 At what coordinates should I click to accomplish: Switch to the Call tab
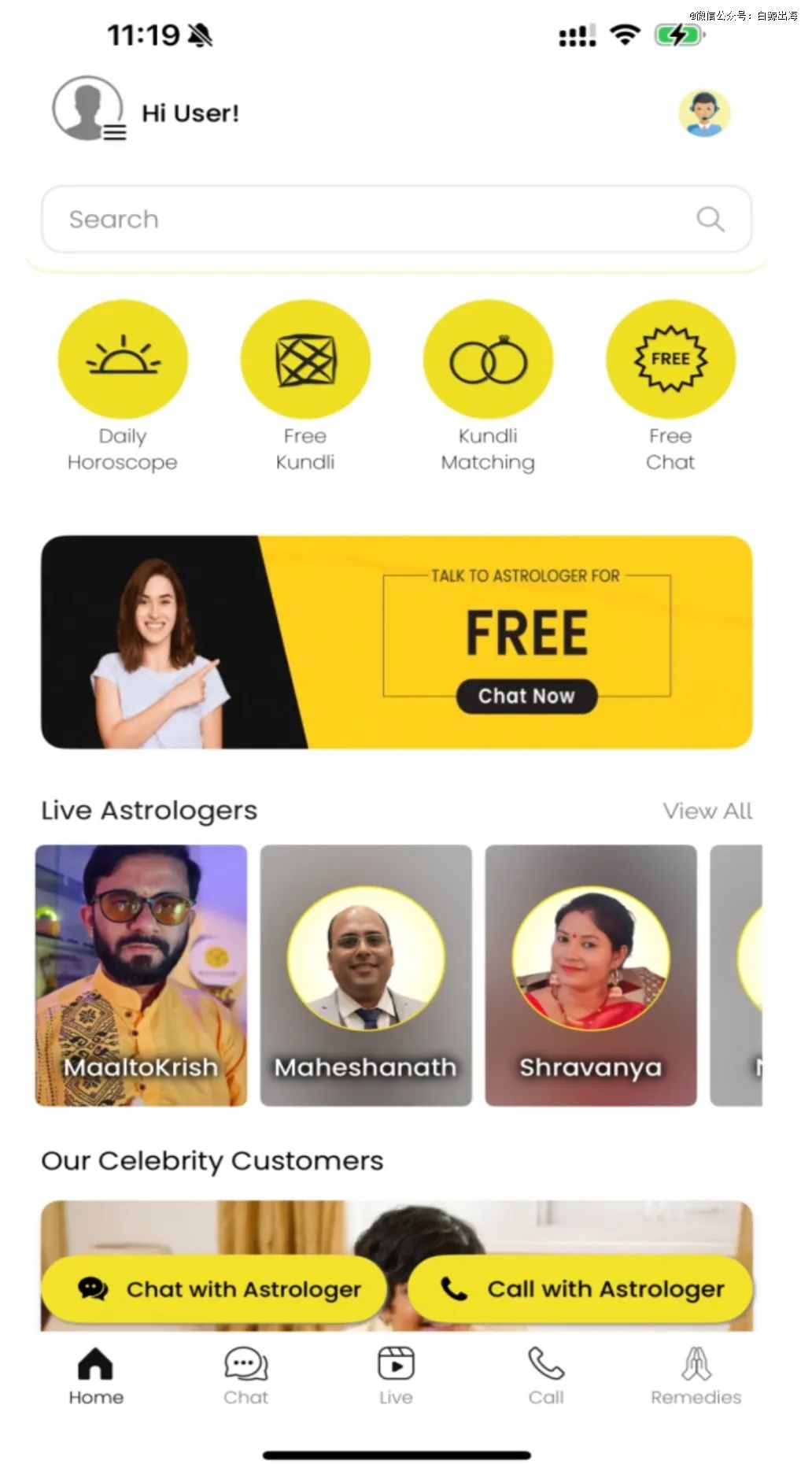(x=546, y=1376)
